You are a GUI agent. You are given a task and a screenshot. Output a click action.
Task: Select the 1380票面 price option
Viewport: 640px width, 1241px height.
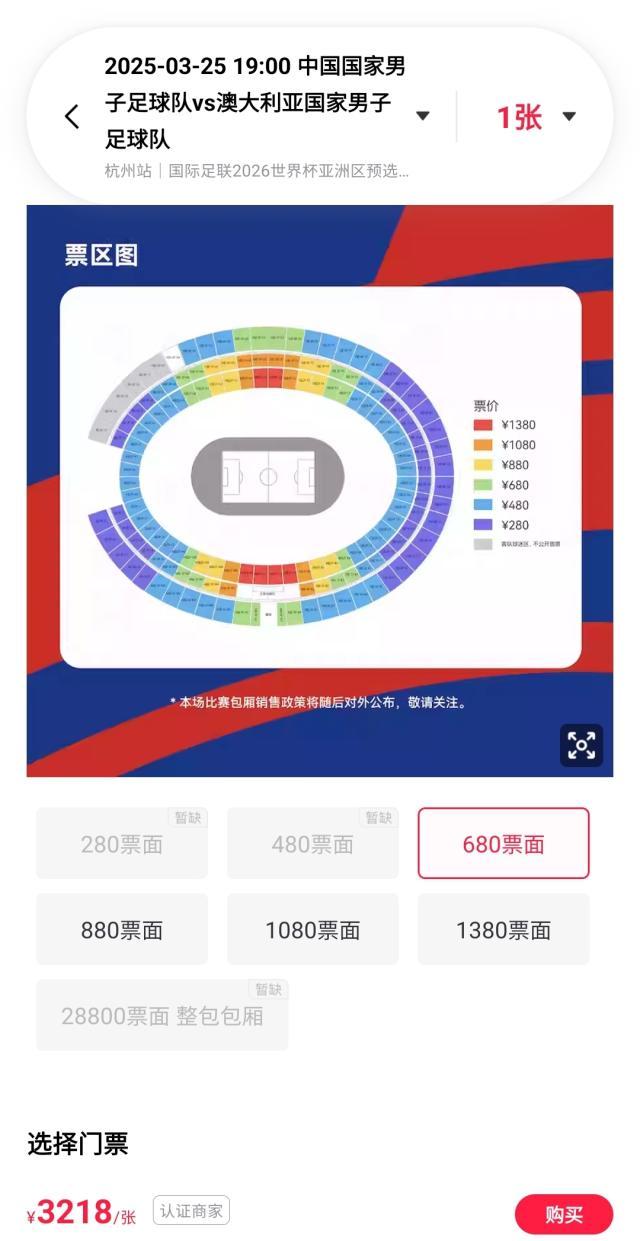pyautogui.click(x=503, y=930)
